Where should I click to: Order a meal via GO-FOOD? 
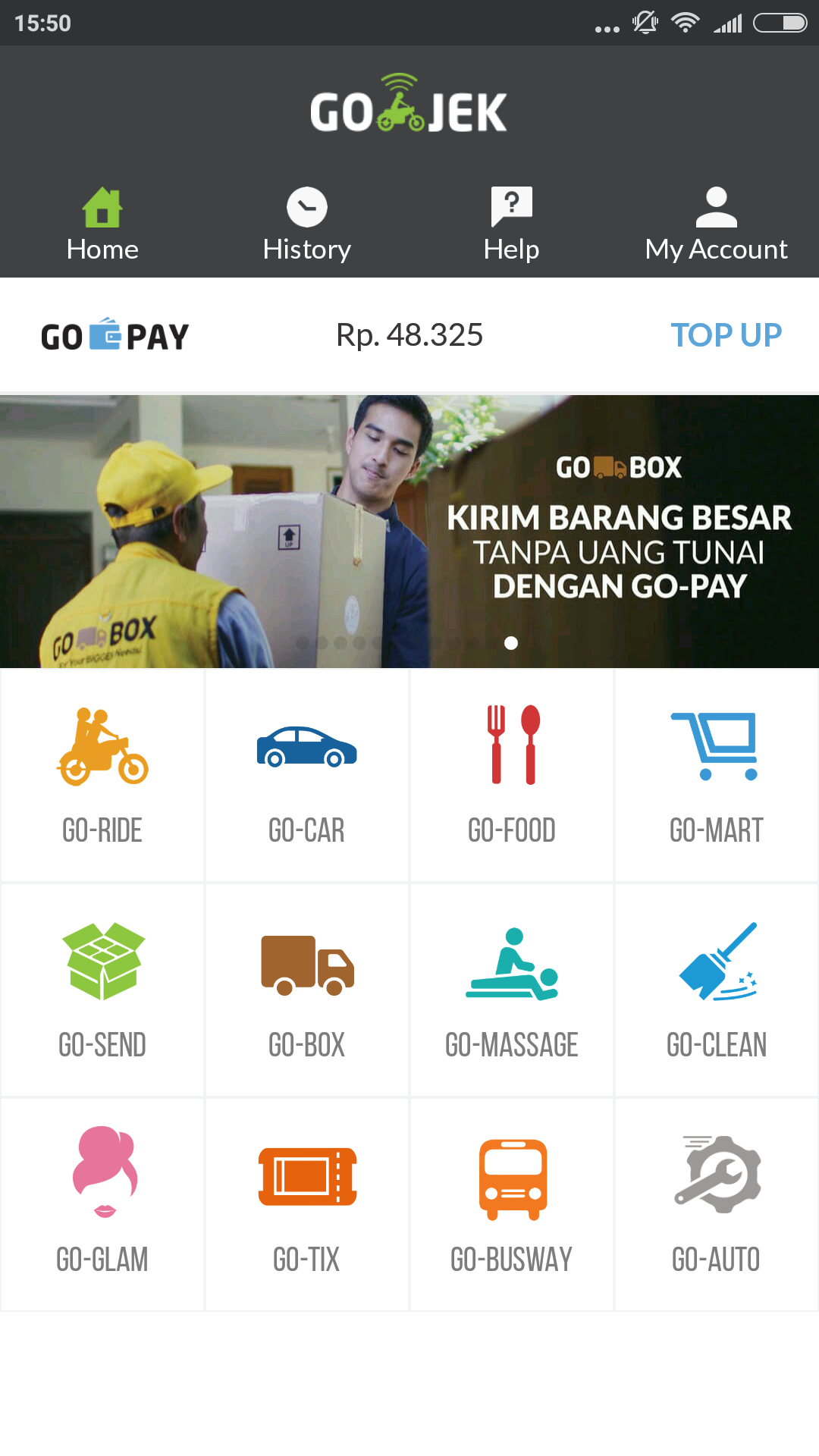point(512,775)
